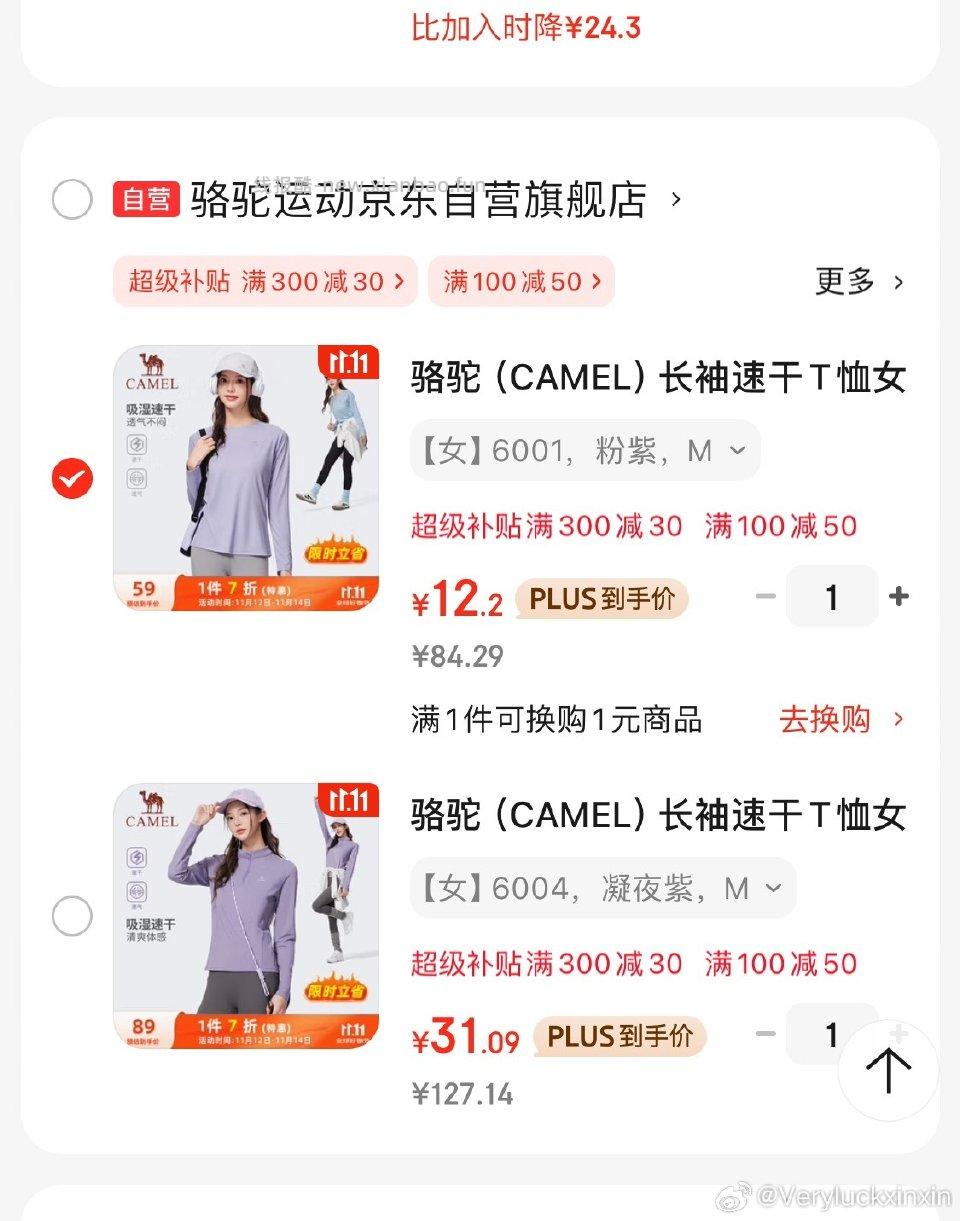Click the back-to-top arrow button

coord(889,1070)
